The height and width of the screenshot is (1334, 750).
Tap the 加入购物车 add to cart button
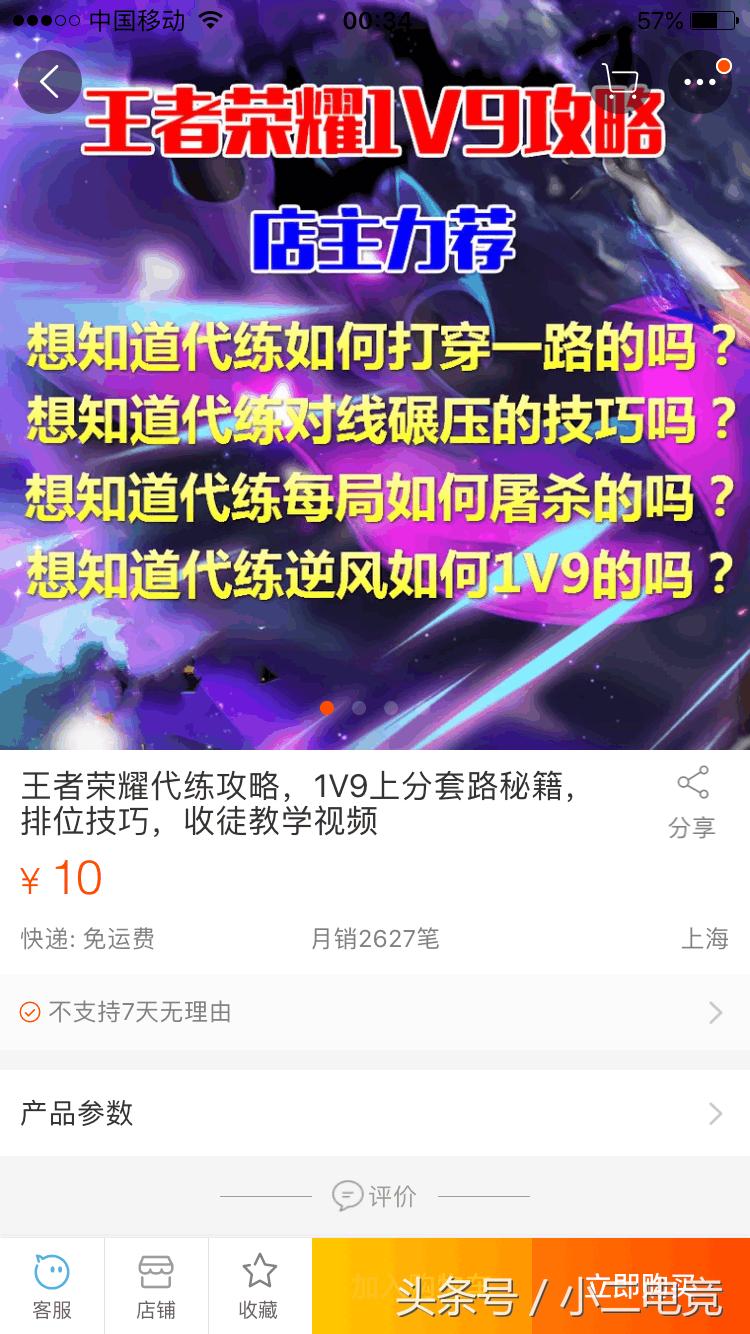(420, 1290)
